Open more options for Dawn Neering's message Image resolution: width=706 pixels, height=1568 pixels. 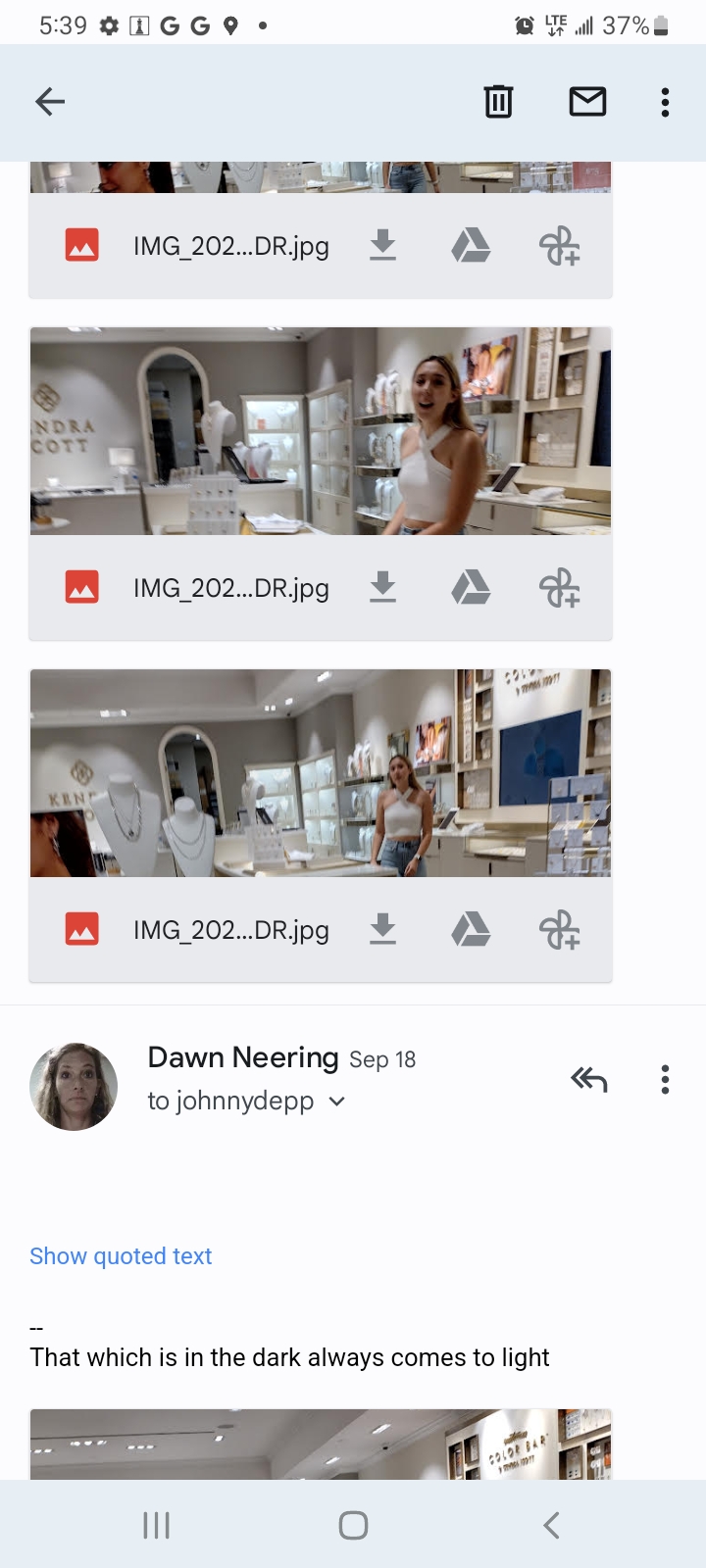(x=665, y=1079)
